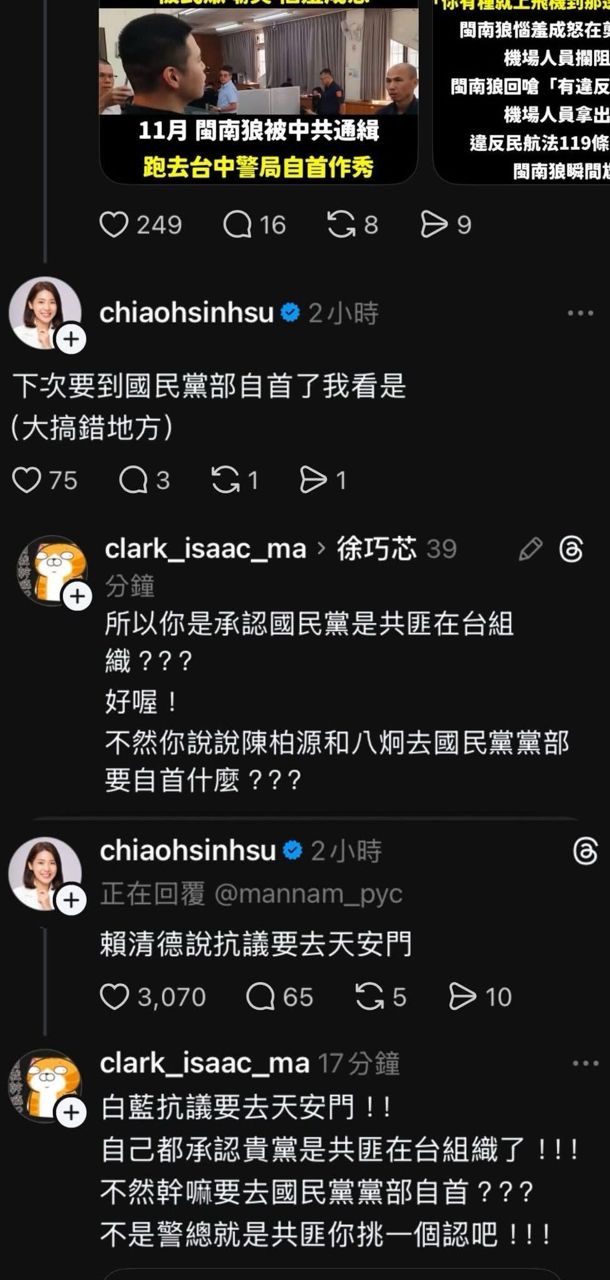Share the 天安門 post with 10 shares
This screenshot has width=610, height=1280.
[x=463, y=996]
